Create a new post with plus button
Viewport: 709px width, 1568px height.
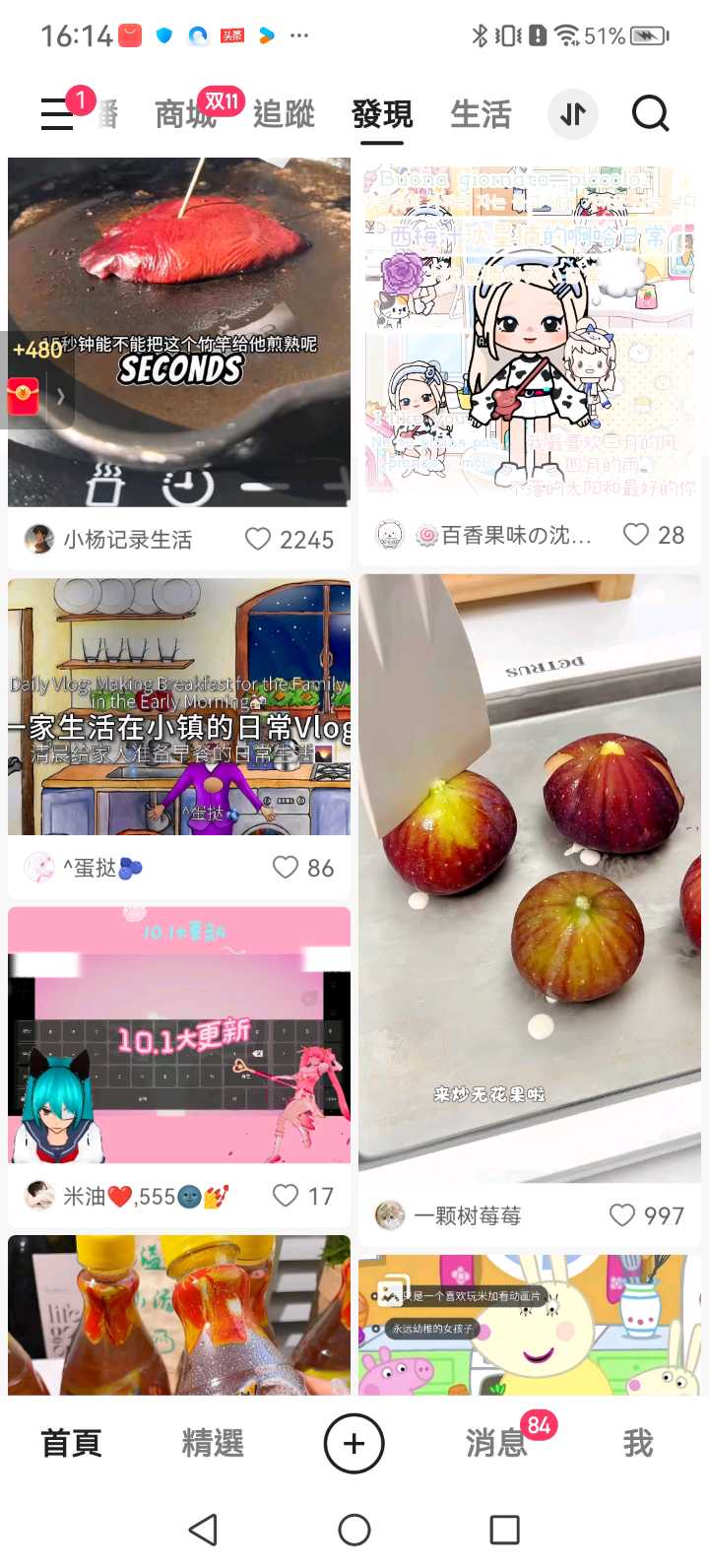(354, 1443)
